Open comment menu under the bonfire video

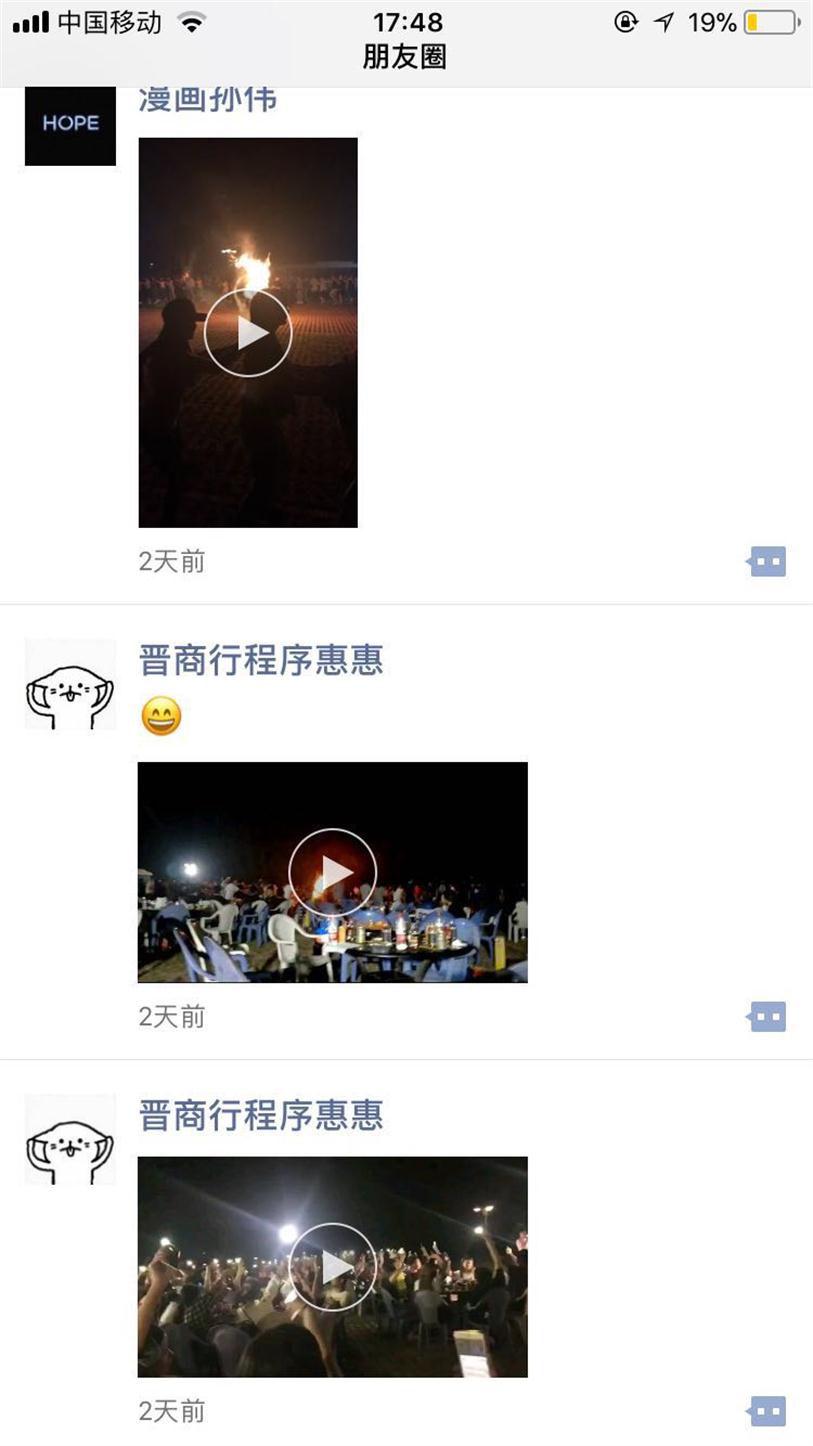click(767, 561)
